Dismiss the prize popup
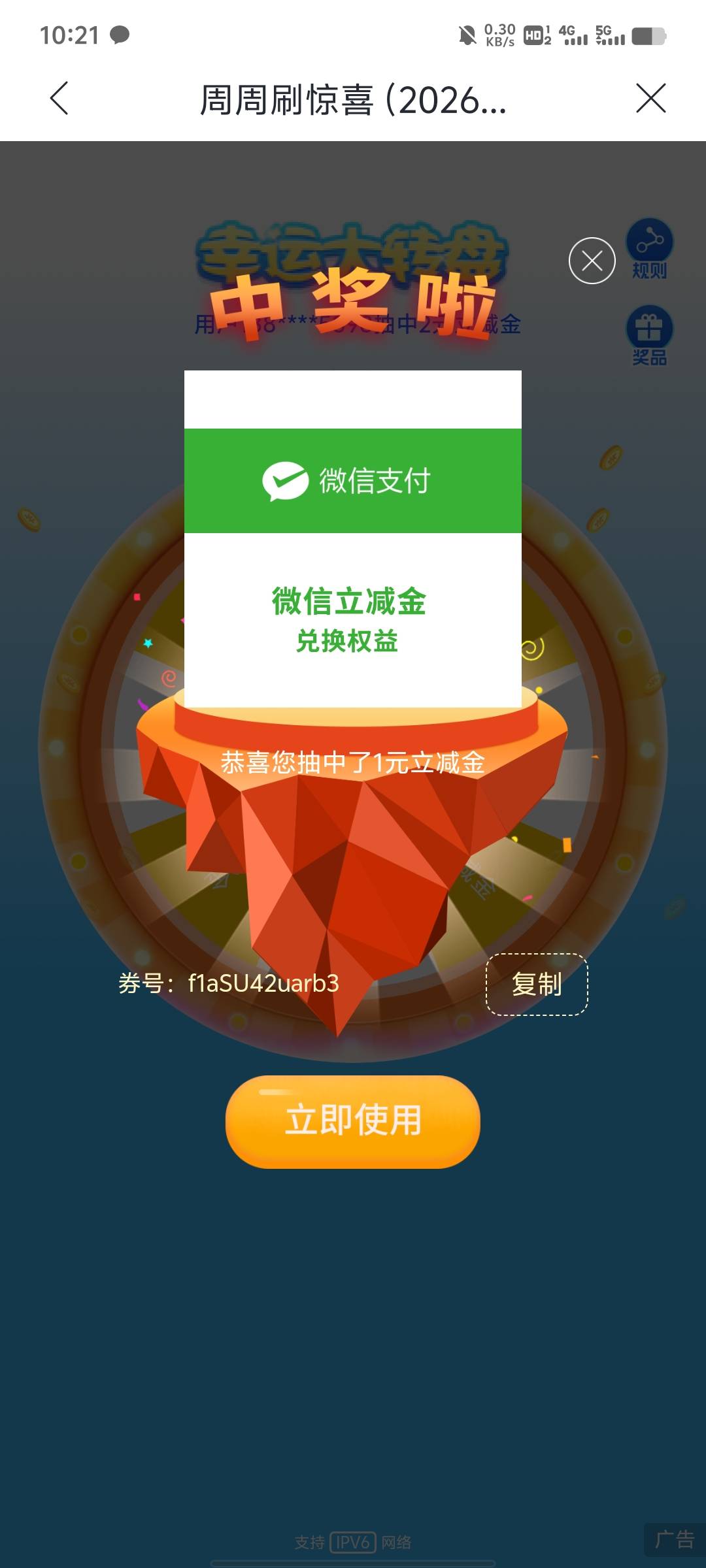Viewport: 706px width, 1568px height. [592, 261]
